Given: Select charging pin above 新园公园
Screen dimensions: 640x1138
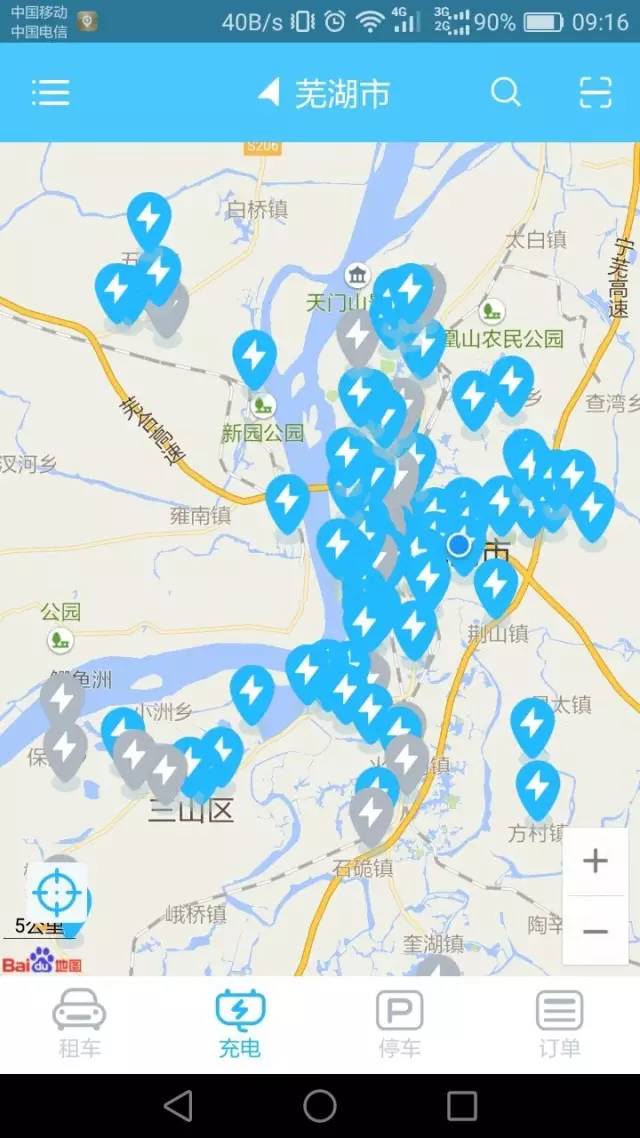Looking at the screenshot, I should (x=255, y=357).
